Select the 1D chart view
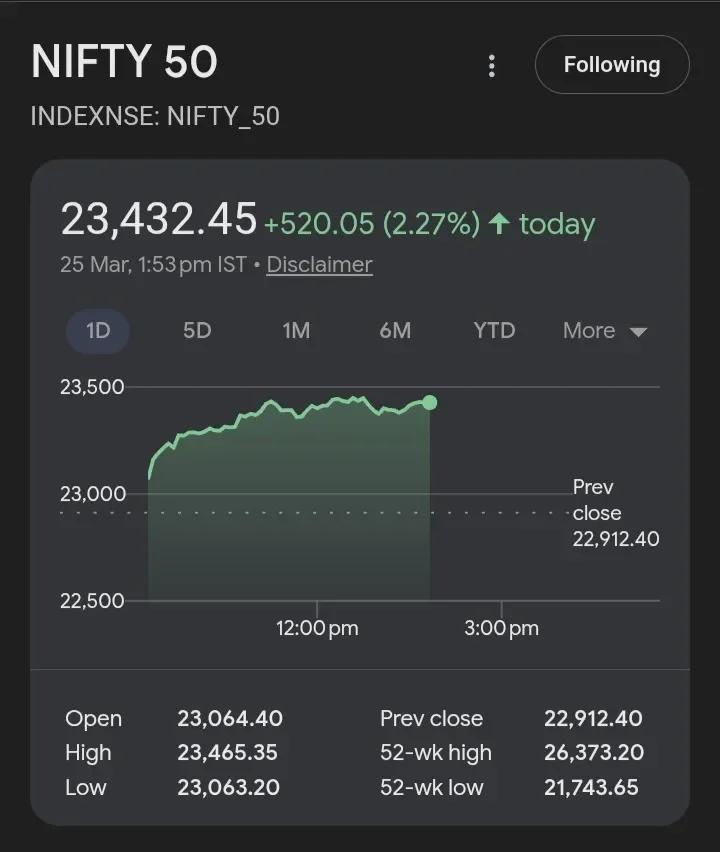 97,330
